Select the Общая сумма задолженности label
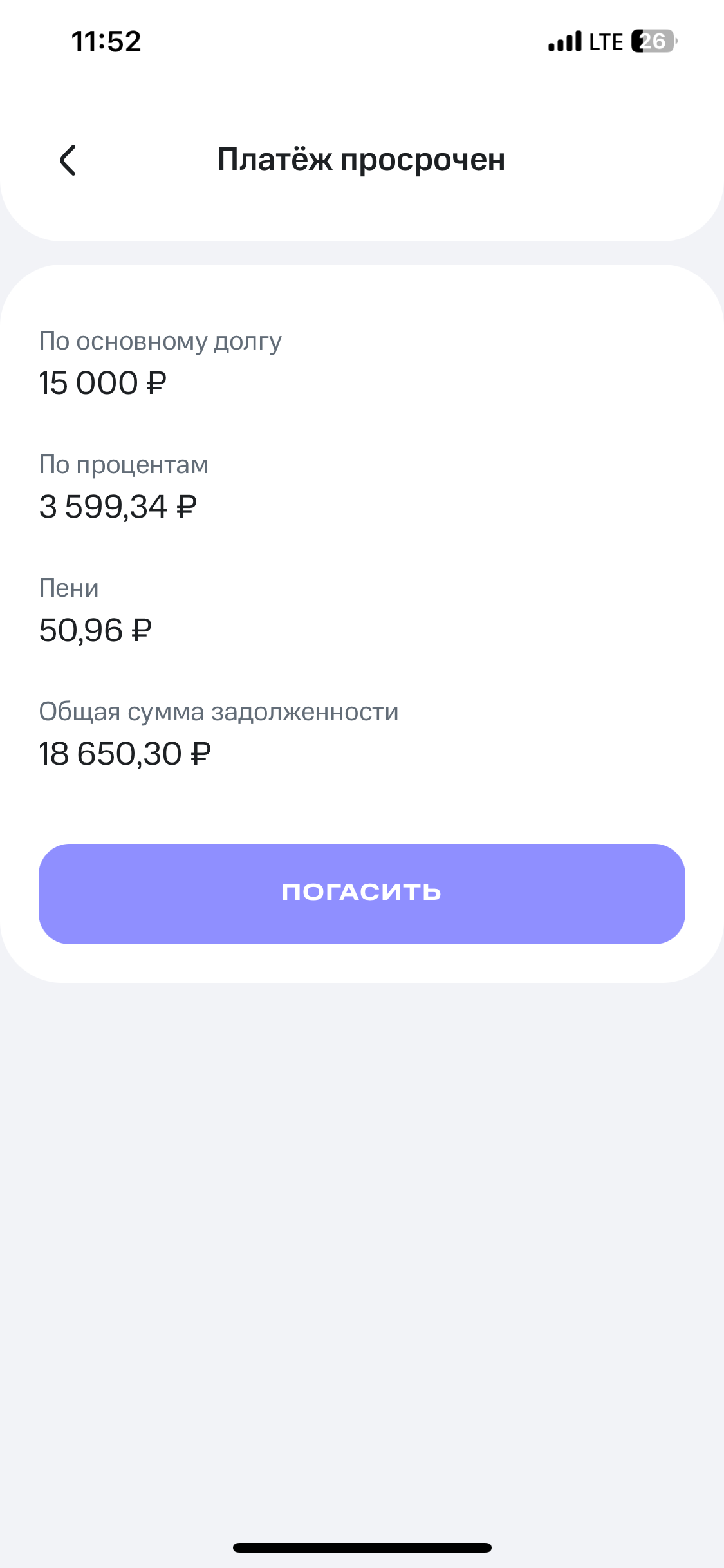The width and height of the screenshot is (724, 1568). [218, 711]
